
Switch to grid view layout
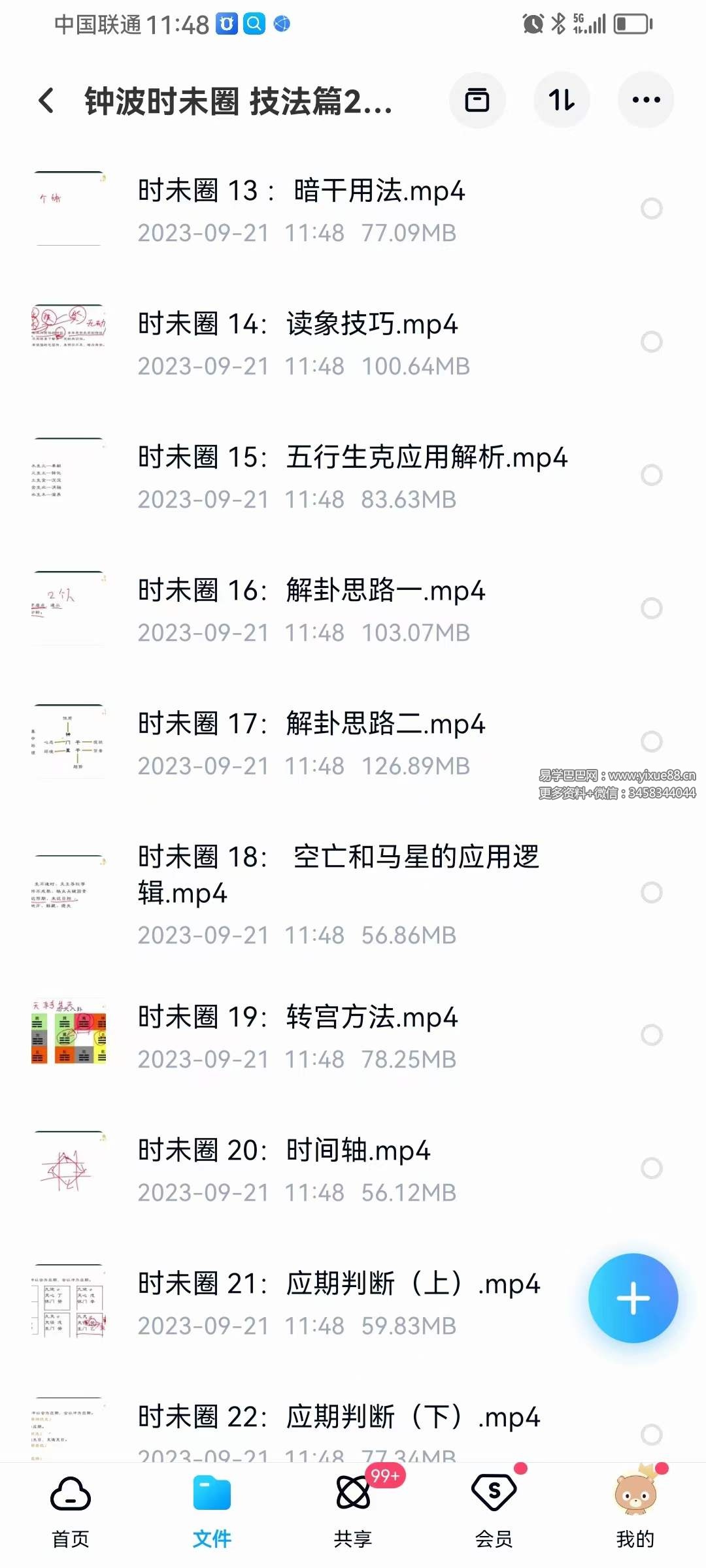[477, 100]
